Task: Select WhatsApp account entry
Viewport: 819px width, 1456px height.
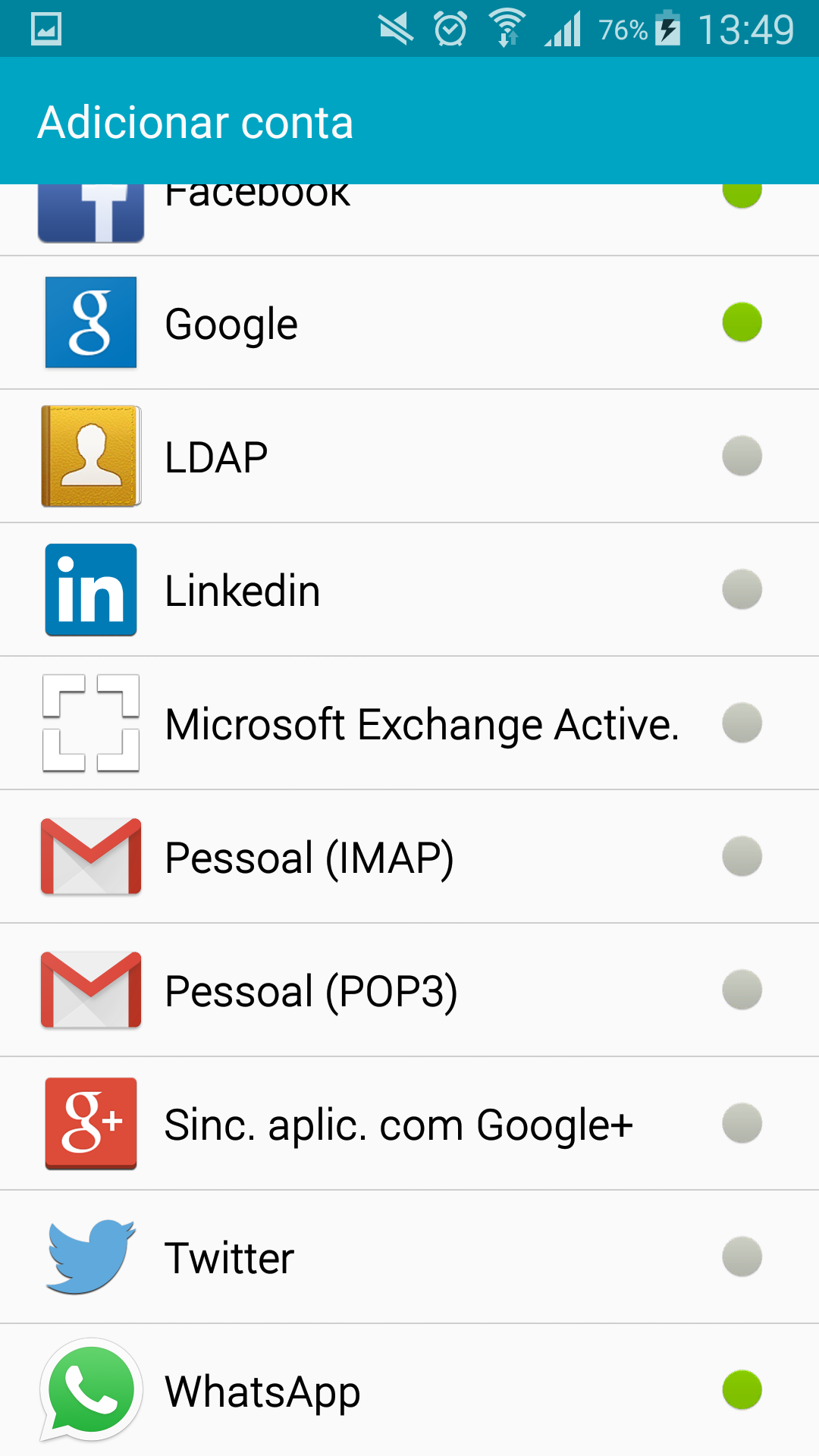Action: (409, 1391)
